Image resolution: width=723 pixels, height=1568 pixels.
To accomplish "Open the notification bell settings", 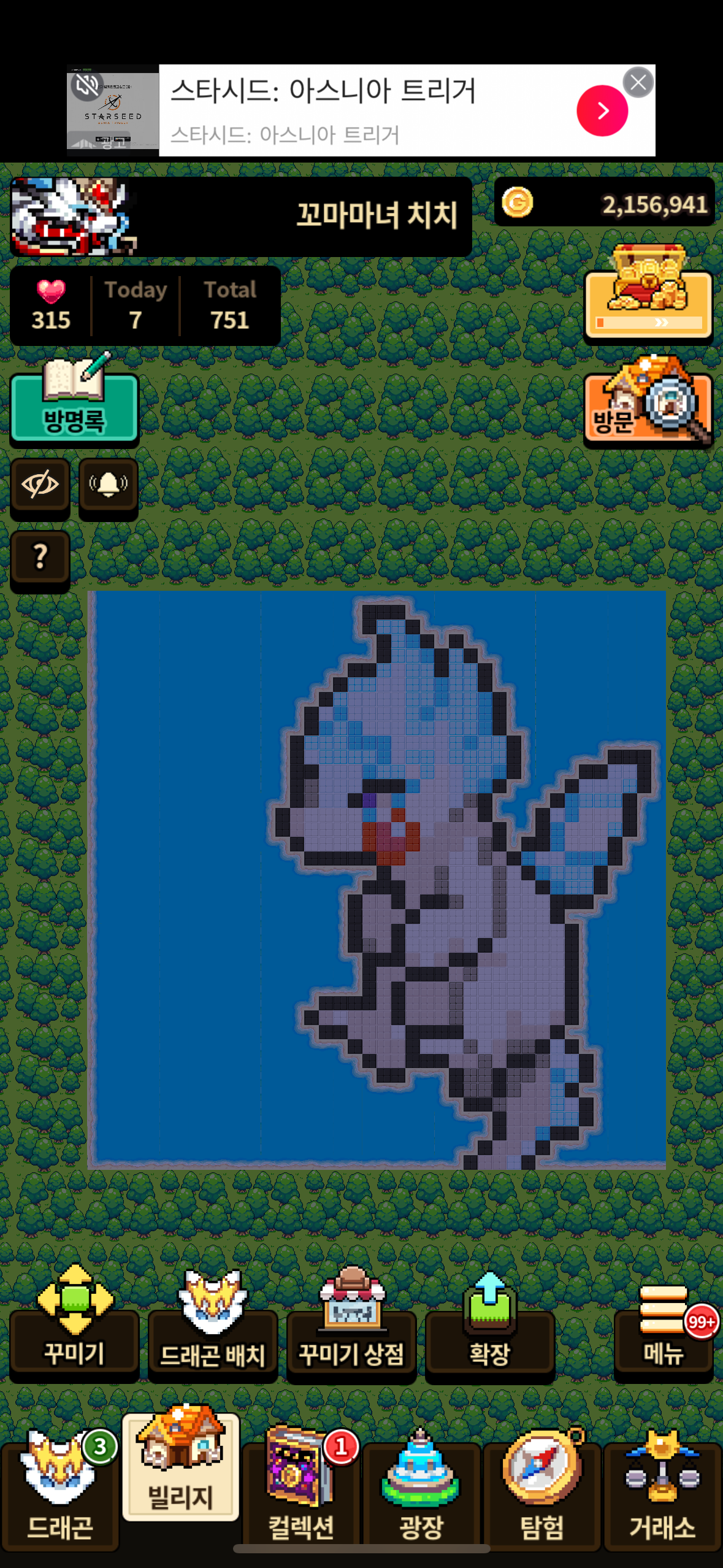I will click(x=108, y=485).
